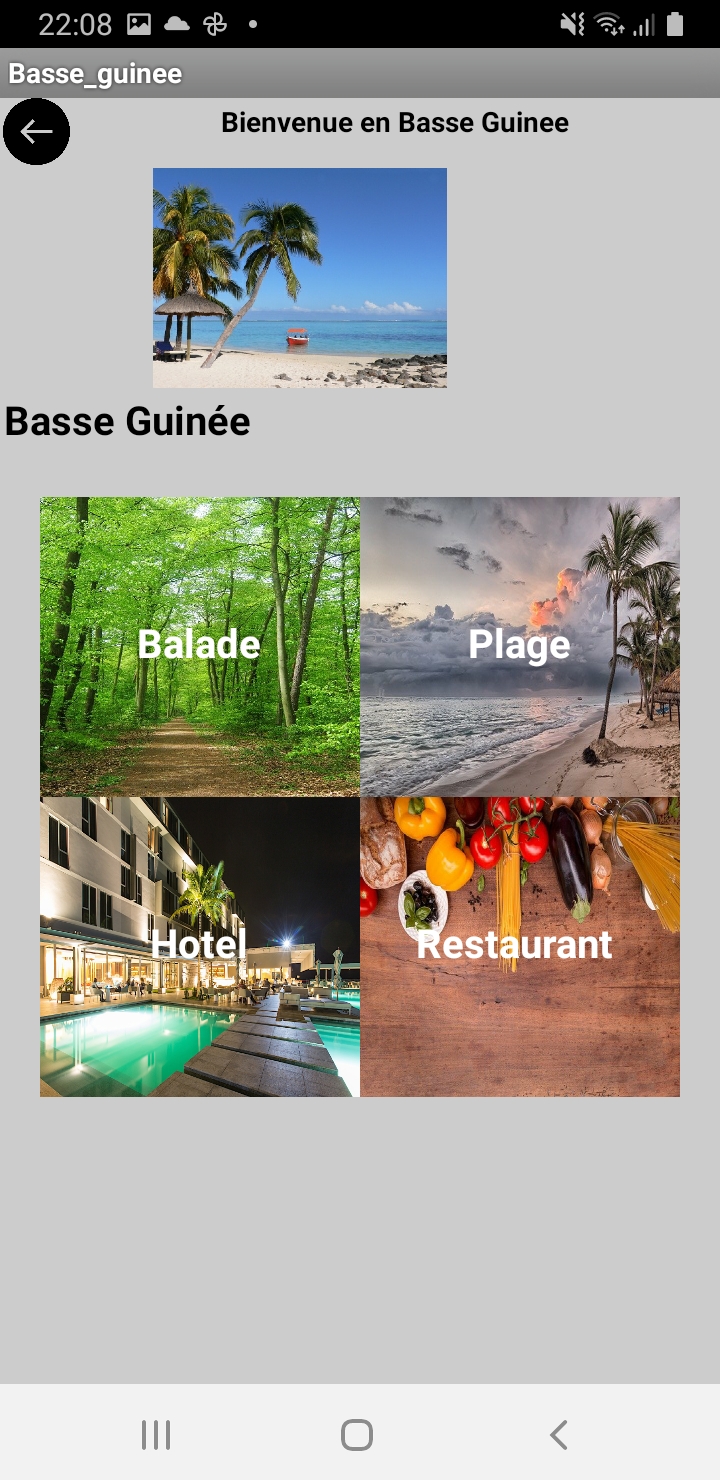Screen dimensions: 720x1480
Task: Tap the back arrow icon
Action: click(36, 131)
